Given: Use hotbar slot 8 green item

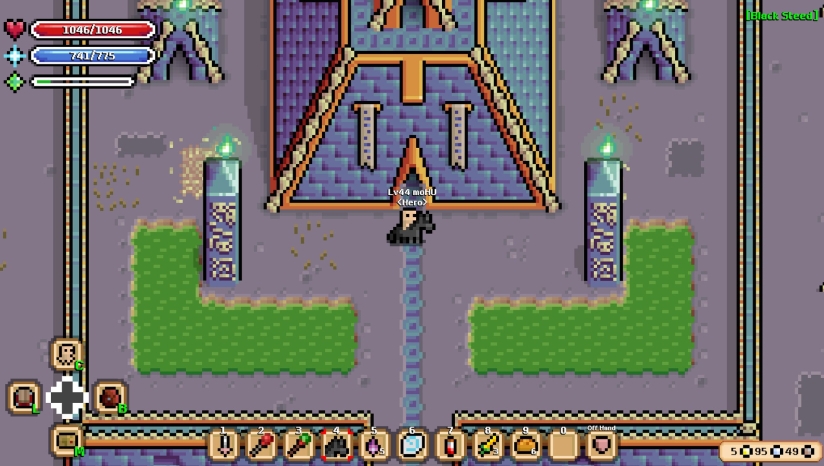Looking at the screenshot, I should pyautogui.click(x=487, y=446).
